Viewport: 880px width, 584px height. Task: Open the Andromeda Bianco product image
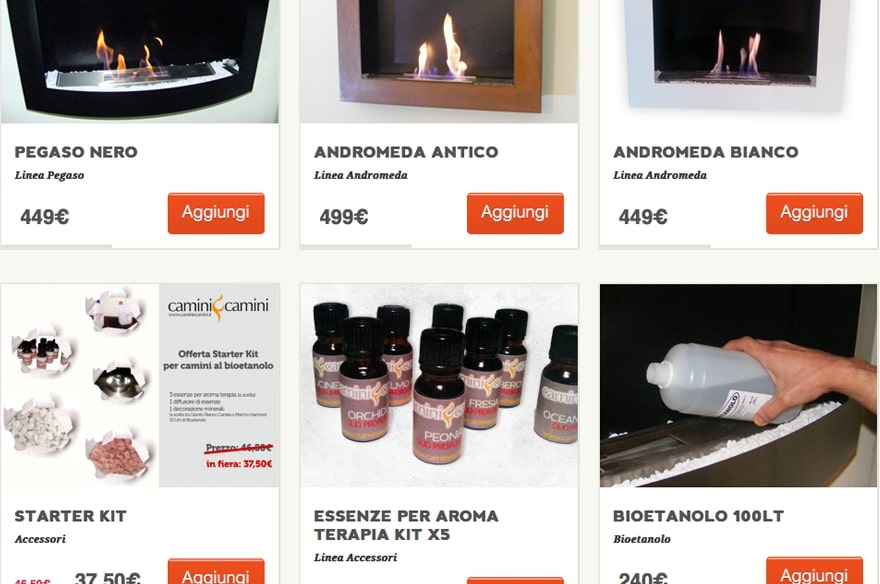point(738,60)
